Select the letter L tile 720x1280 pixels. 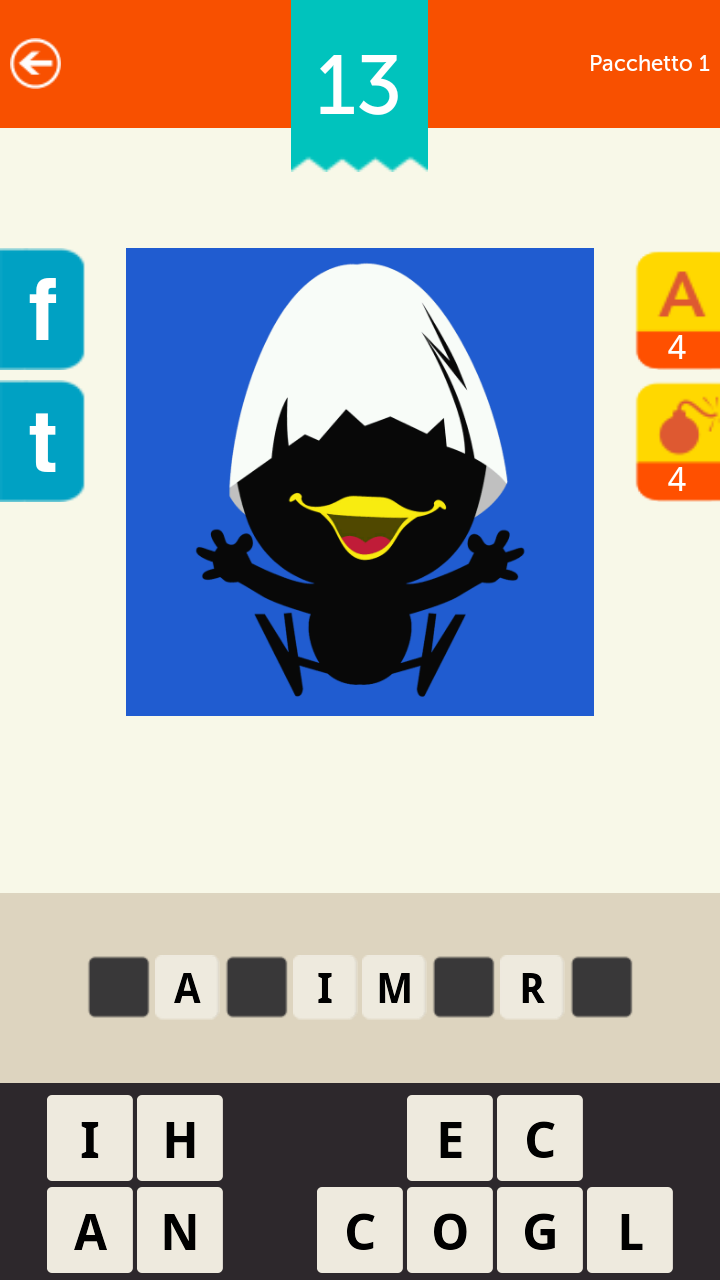(630, 1230)
